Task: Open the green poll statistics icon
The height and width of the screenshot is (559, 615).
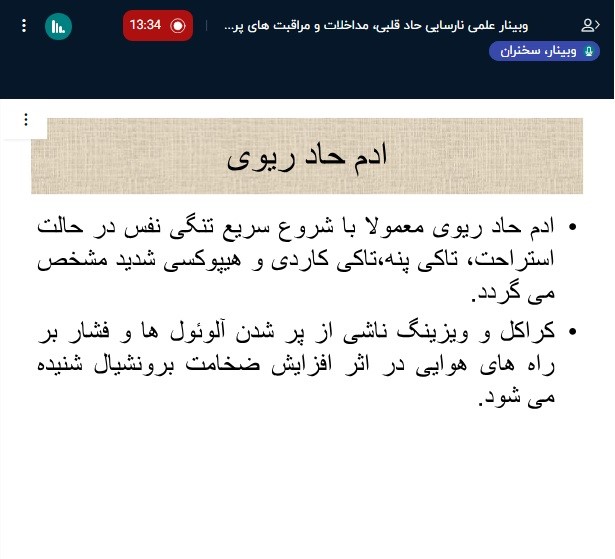Action: coord(59,25)
